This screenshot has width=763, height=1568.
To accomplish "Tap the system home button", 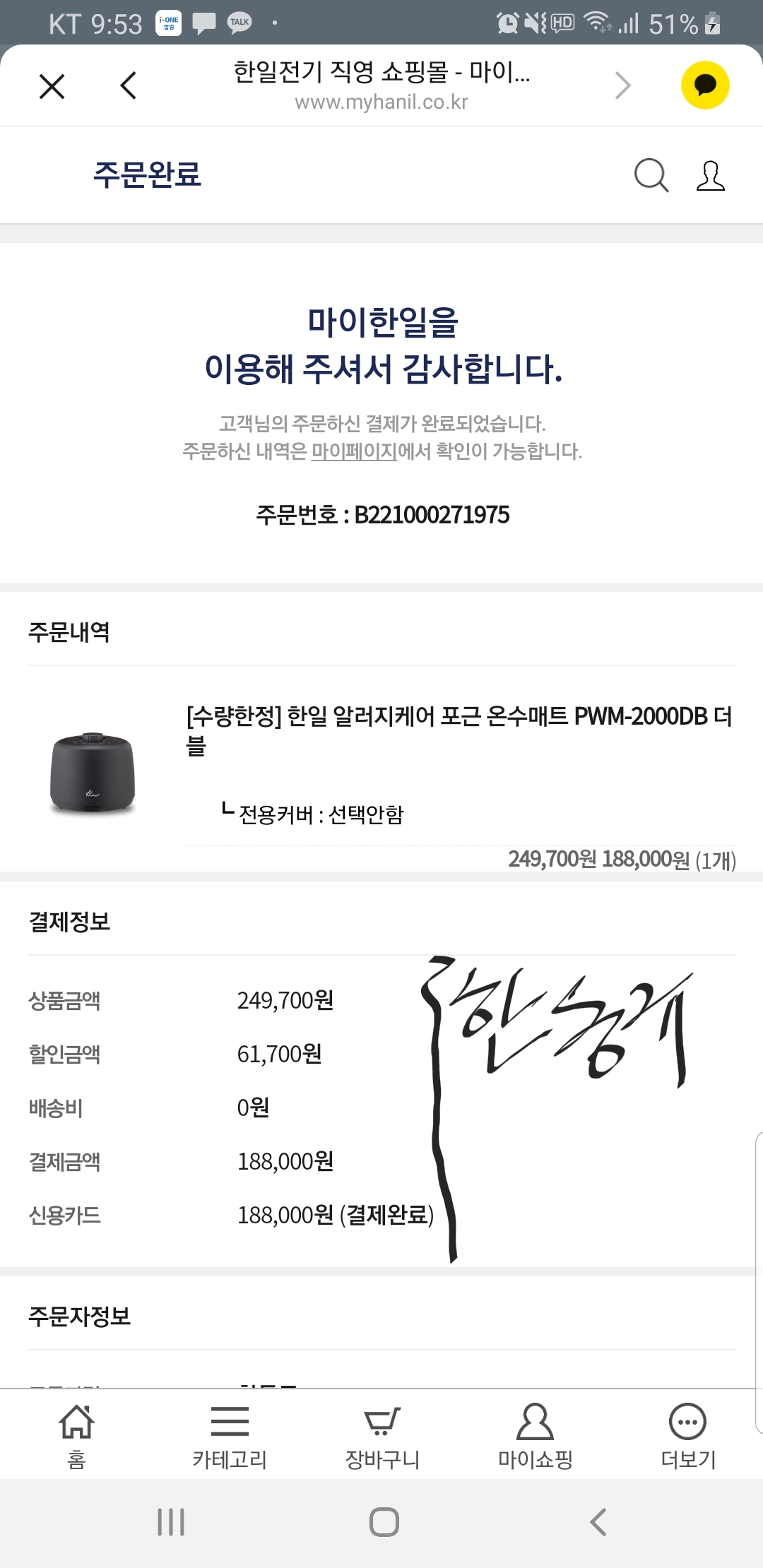I will pos(384,1522).
